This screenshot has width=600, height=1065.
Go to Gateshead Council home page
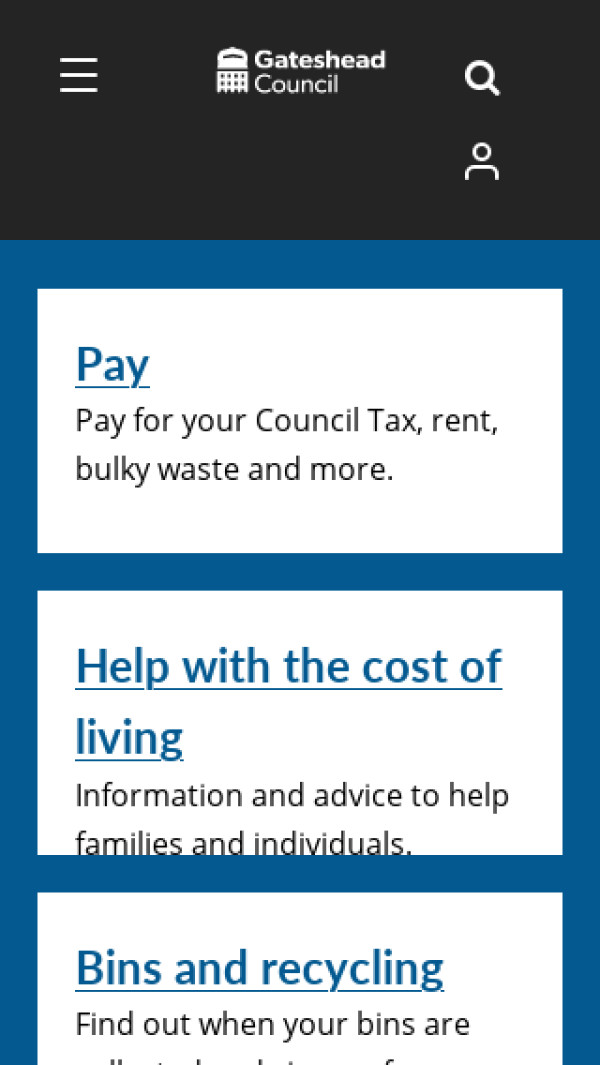pos(301,71)
